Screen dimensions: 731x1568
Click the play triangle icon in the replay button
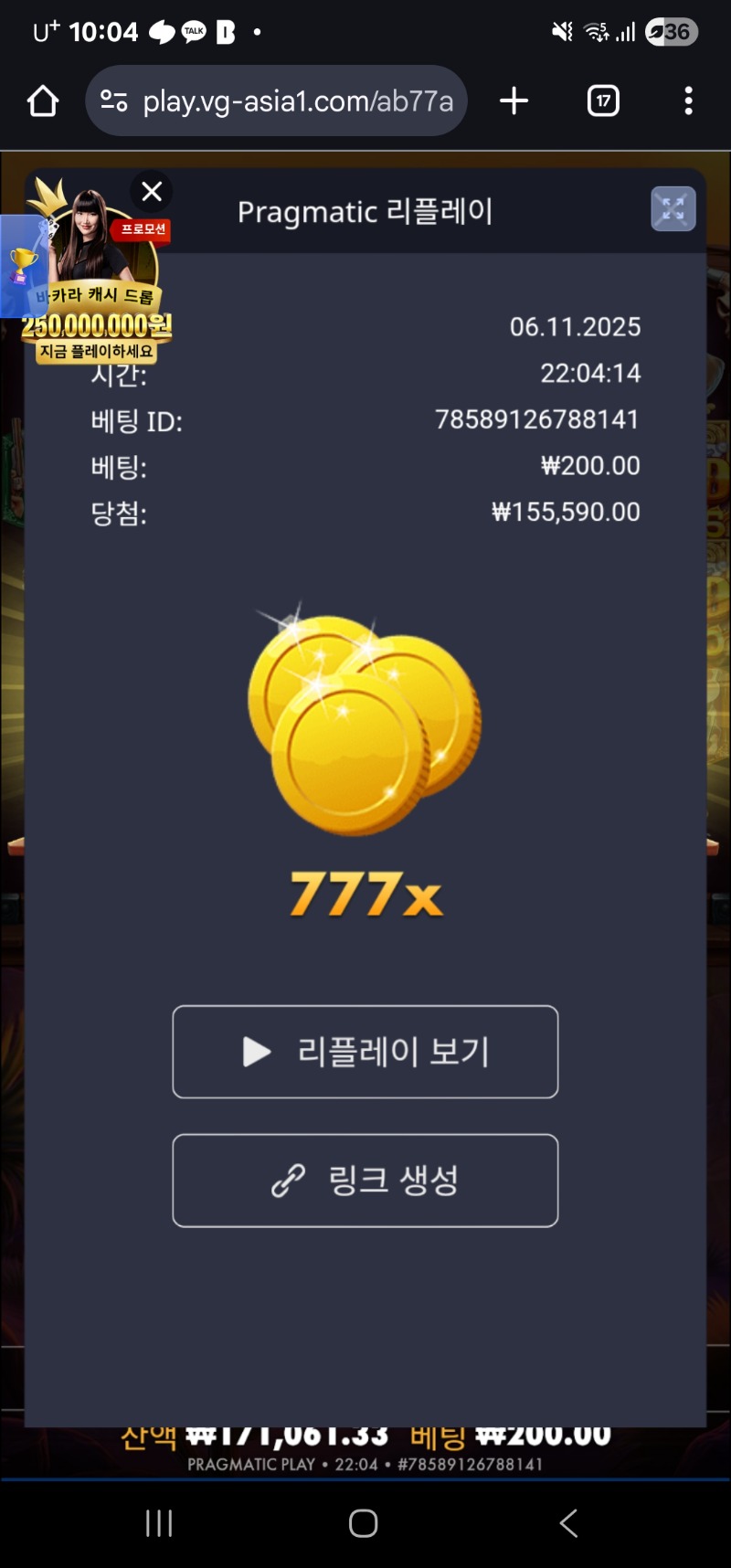pos(256,1051)
